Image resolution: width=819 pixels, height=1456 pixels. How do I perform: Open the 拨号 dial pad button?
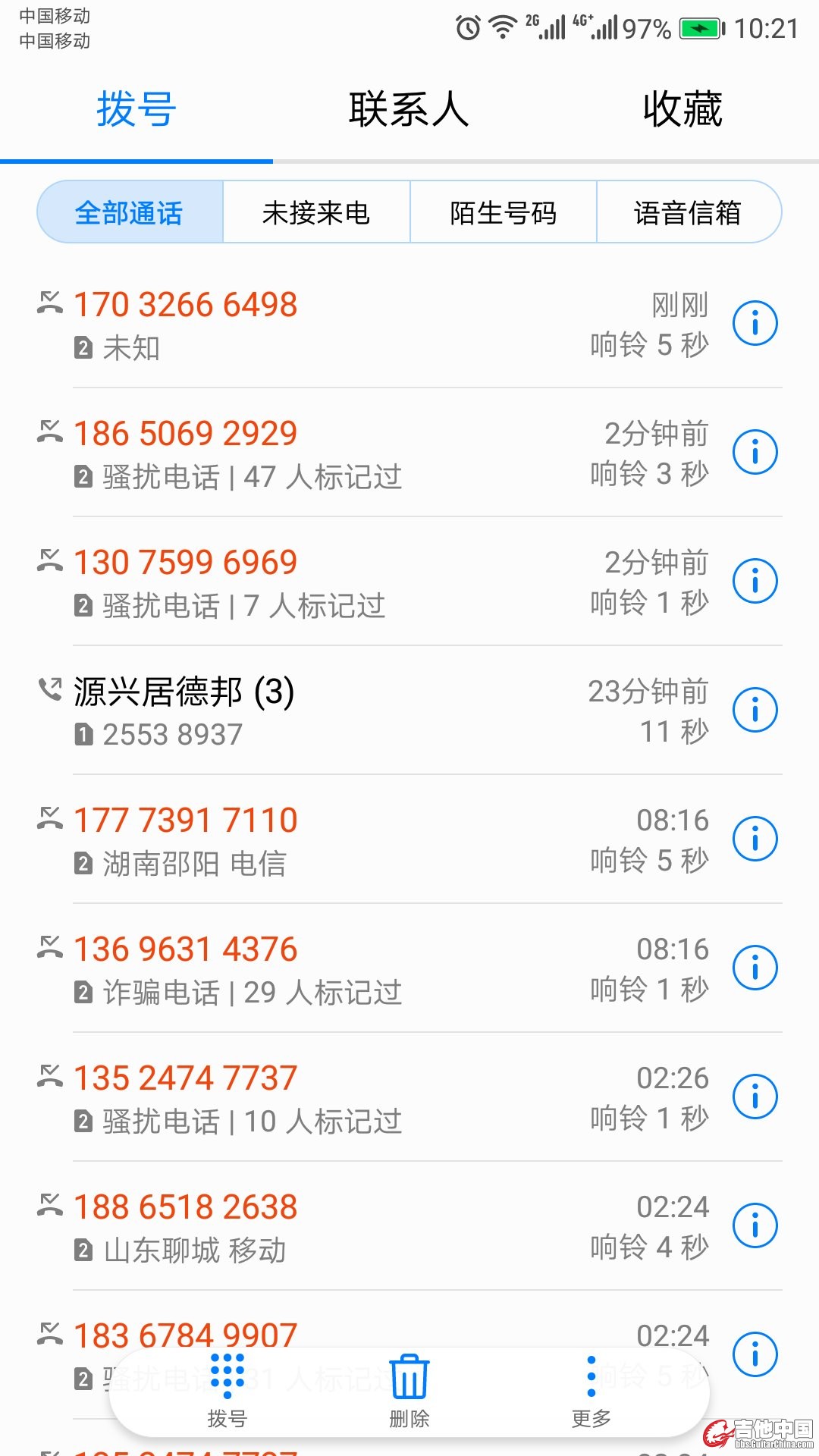coord(227,1390)
